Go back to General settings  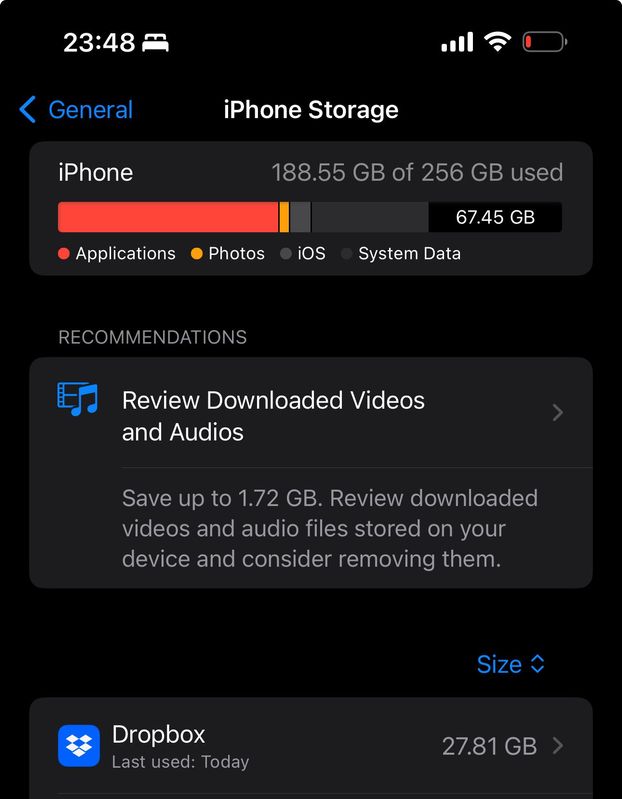coord(76,110)
